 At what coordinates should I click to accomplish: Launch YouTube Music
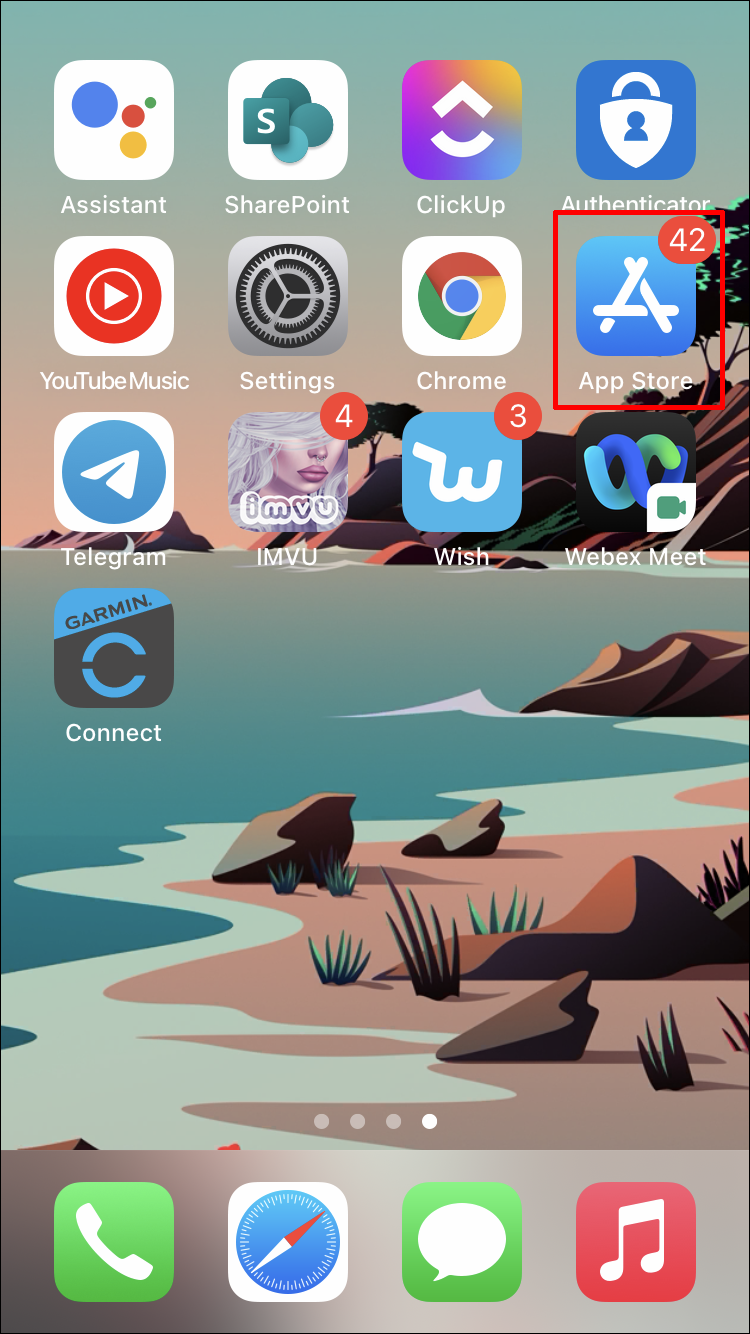(x=114, y=296)
